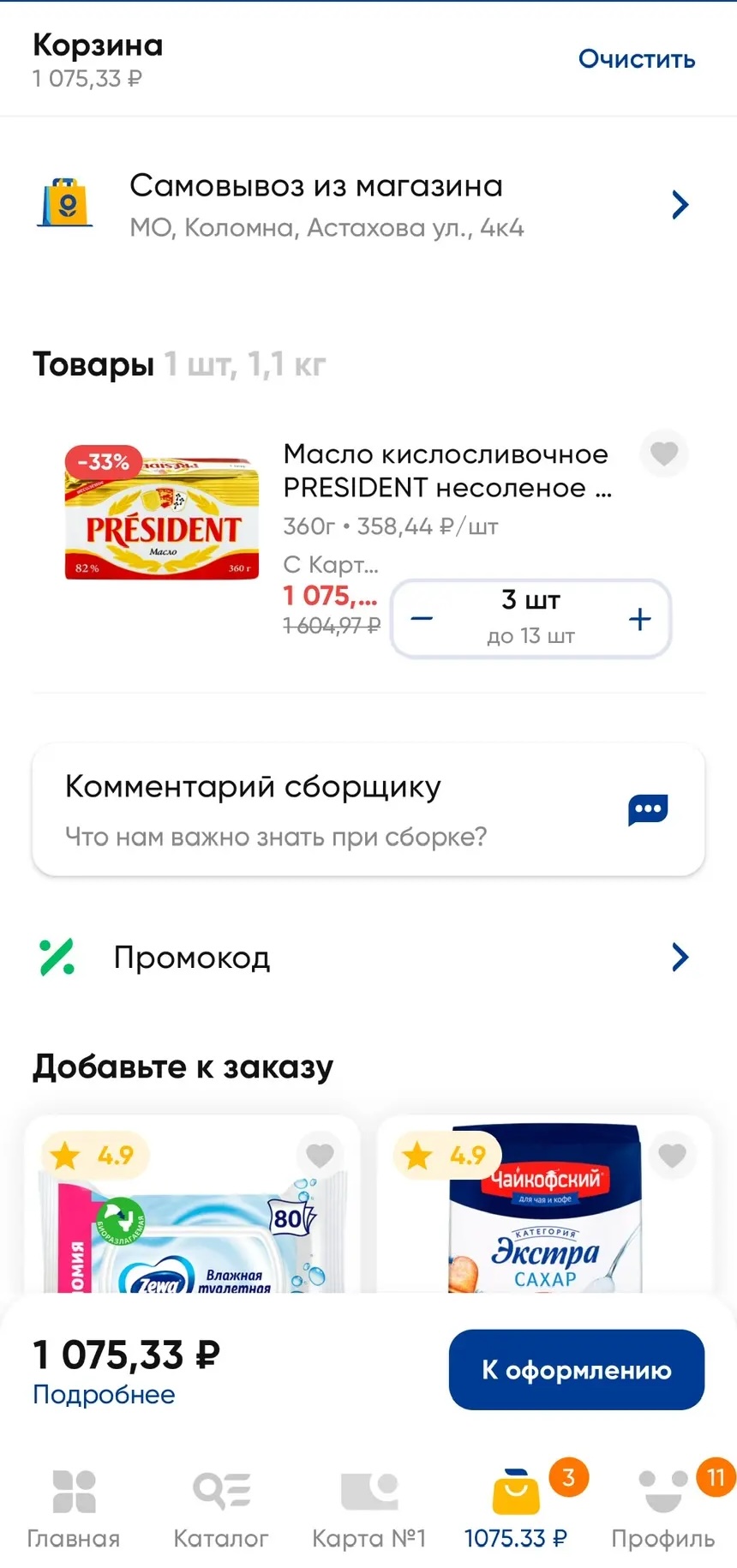Open the Промокод row

coord(368,958)
